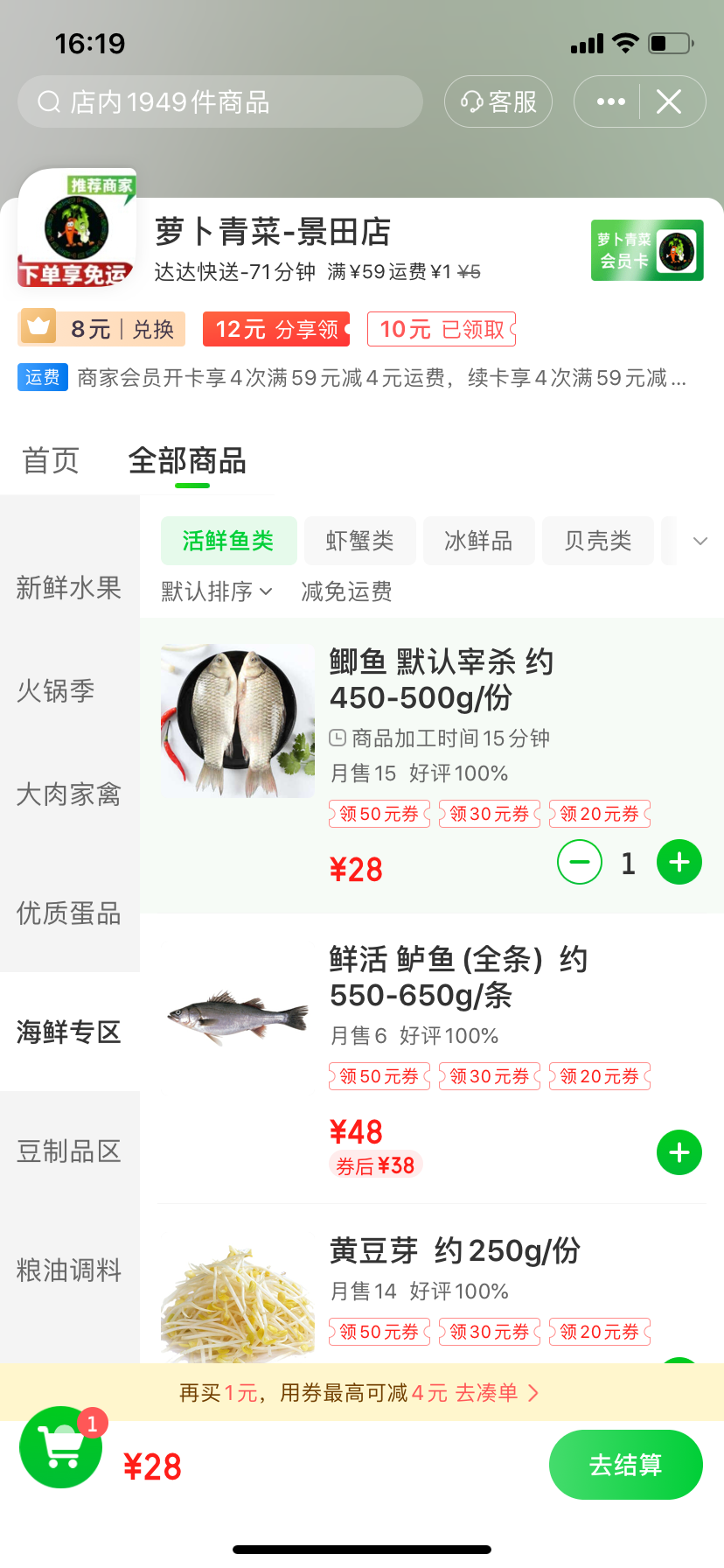Viewport: 724px width, 1568px height.
Task: Switch to the 首页 tab
Action: point(51,460)
